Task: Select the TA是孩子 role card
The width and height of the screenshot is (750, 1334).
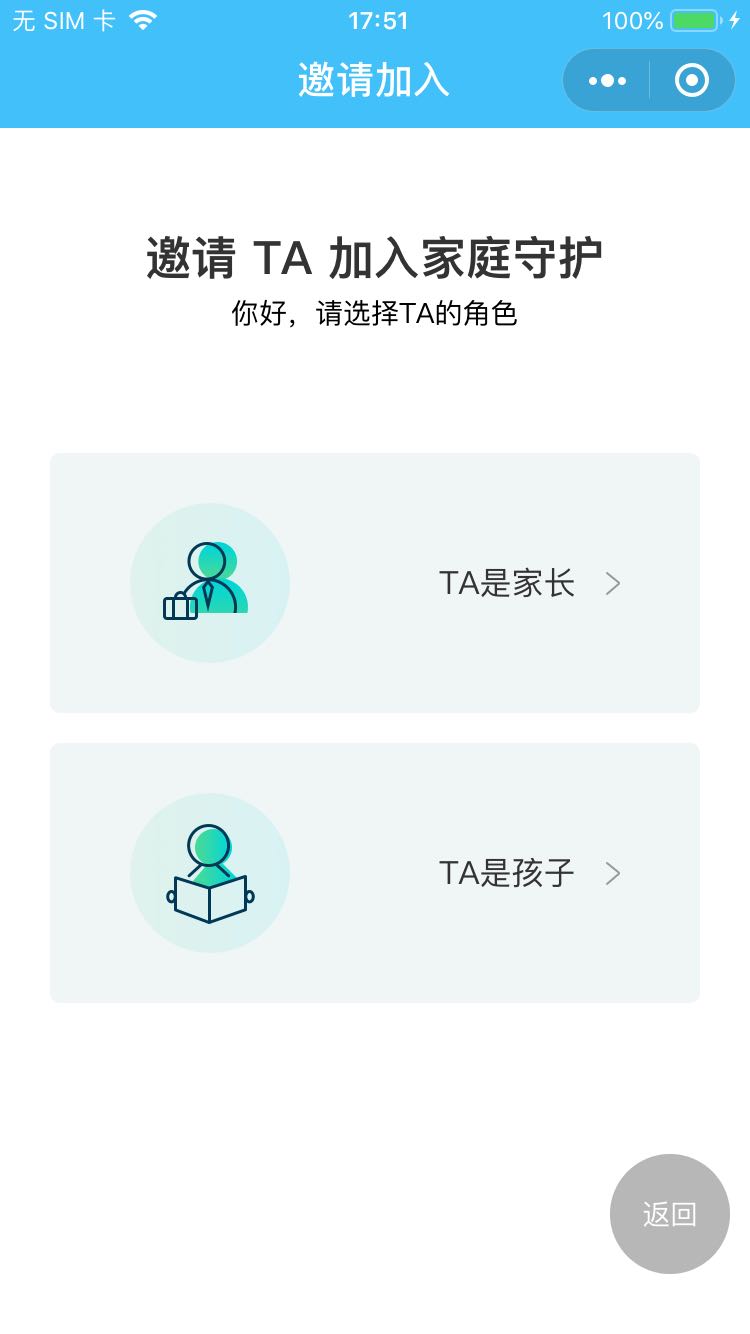Action: tap(375, 873)
